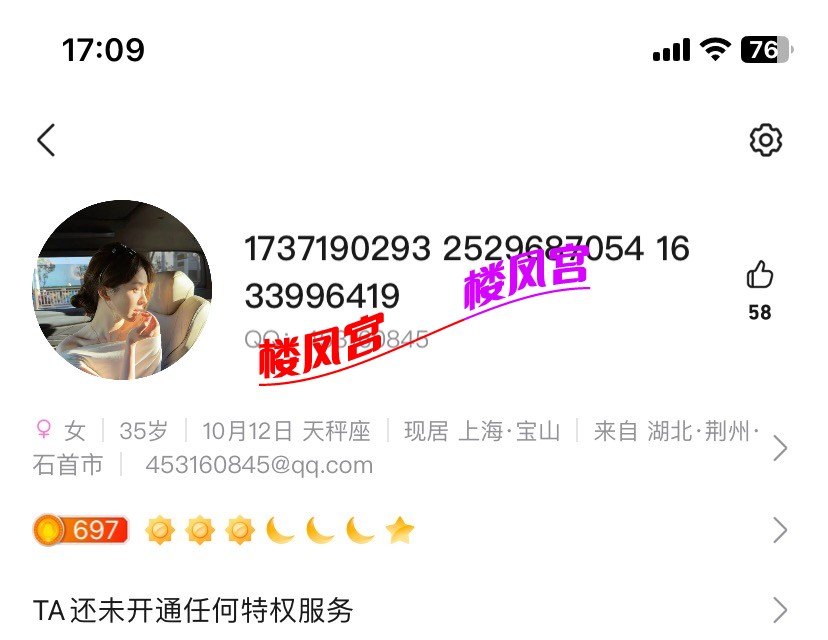Image resolution: width=828 pixels, height=640 pixels.
Task: View the profile avatar photo
Action: coord(122,290)
